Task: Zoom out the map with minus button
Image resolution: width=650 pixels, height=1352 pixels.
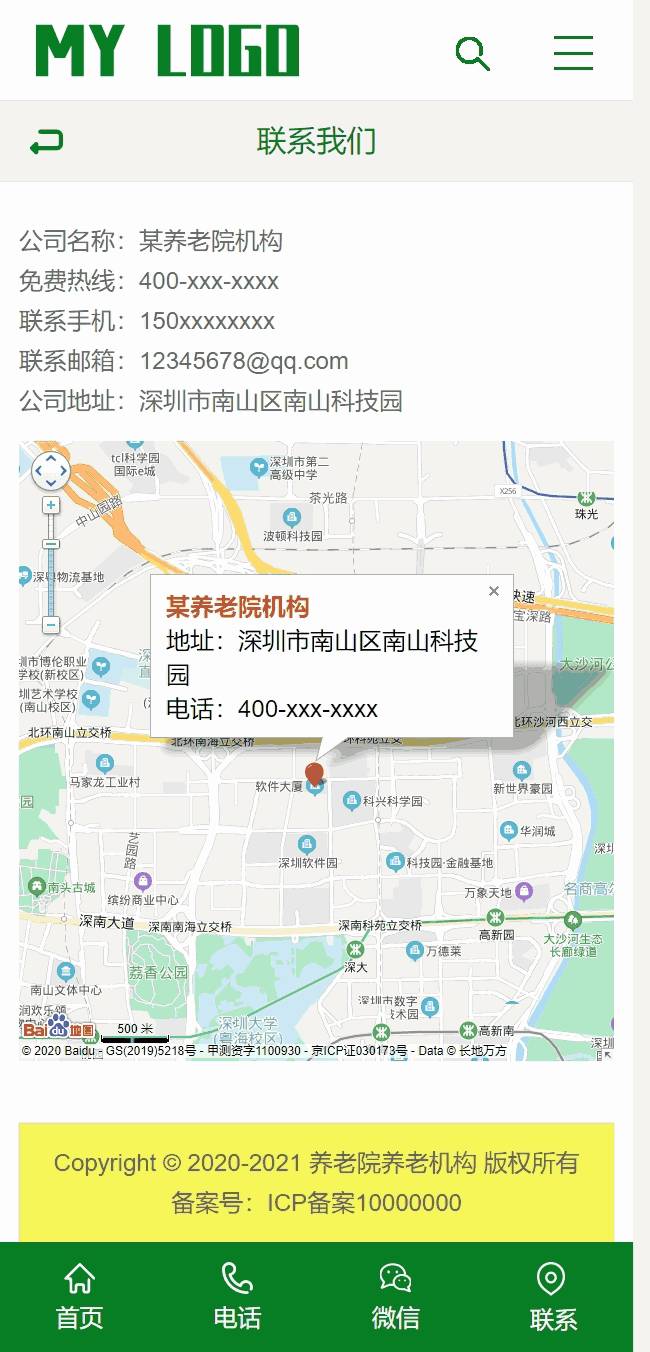Action: coord(51,625)
